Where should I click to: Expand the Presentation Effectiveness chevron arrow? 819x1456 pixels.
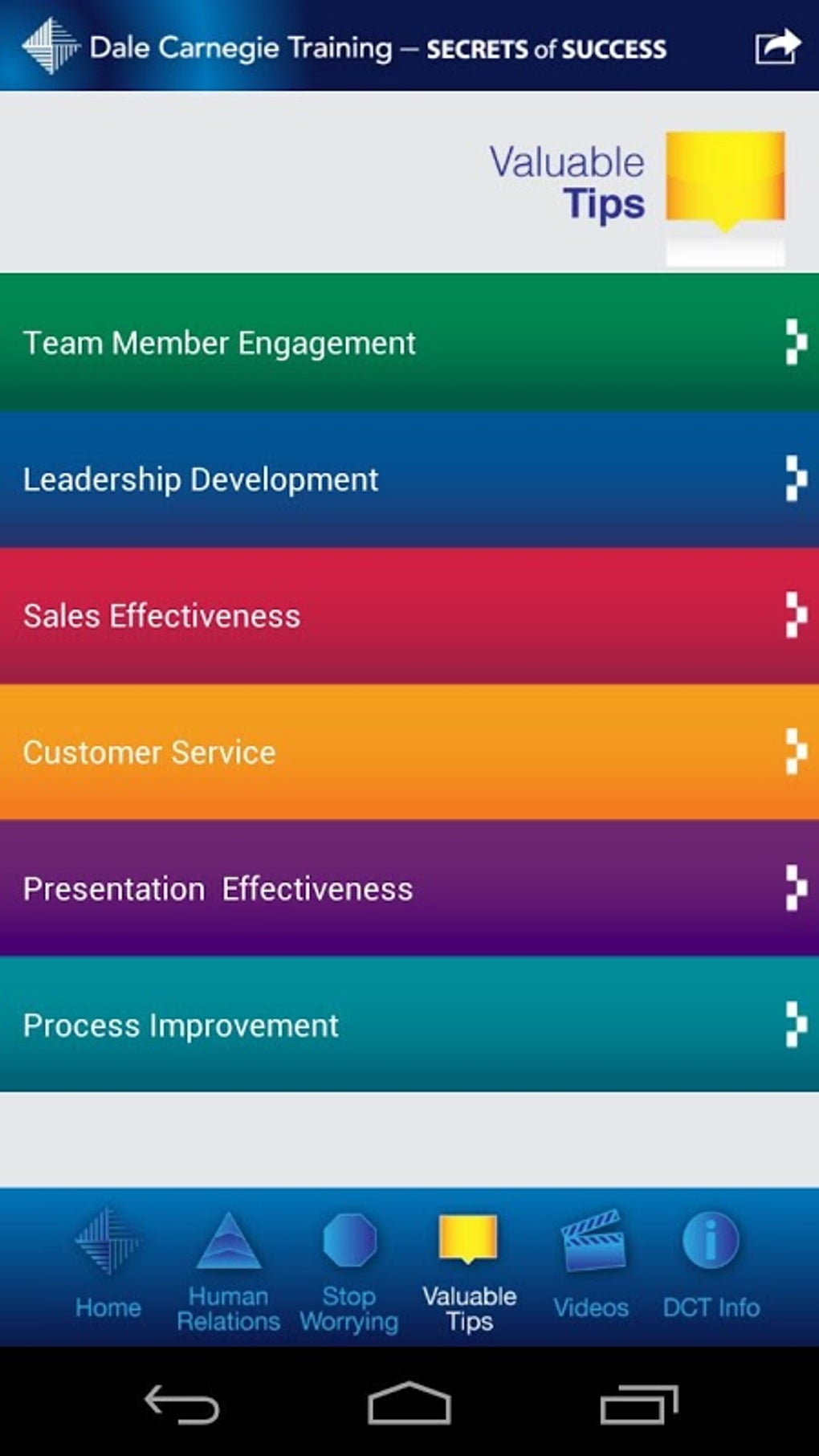coord(796,888)
